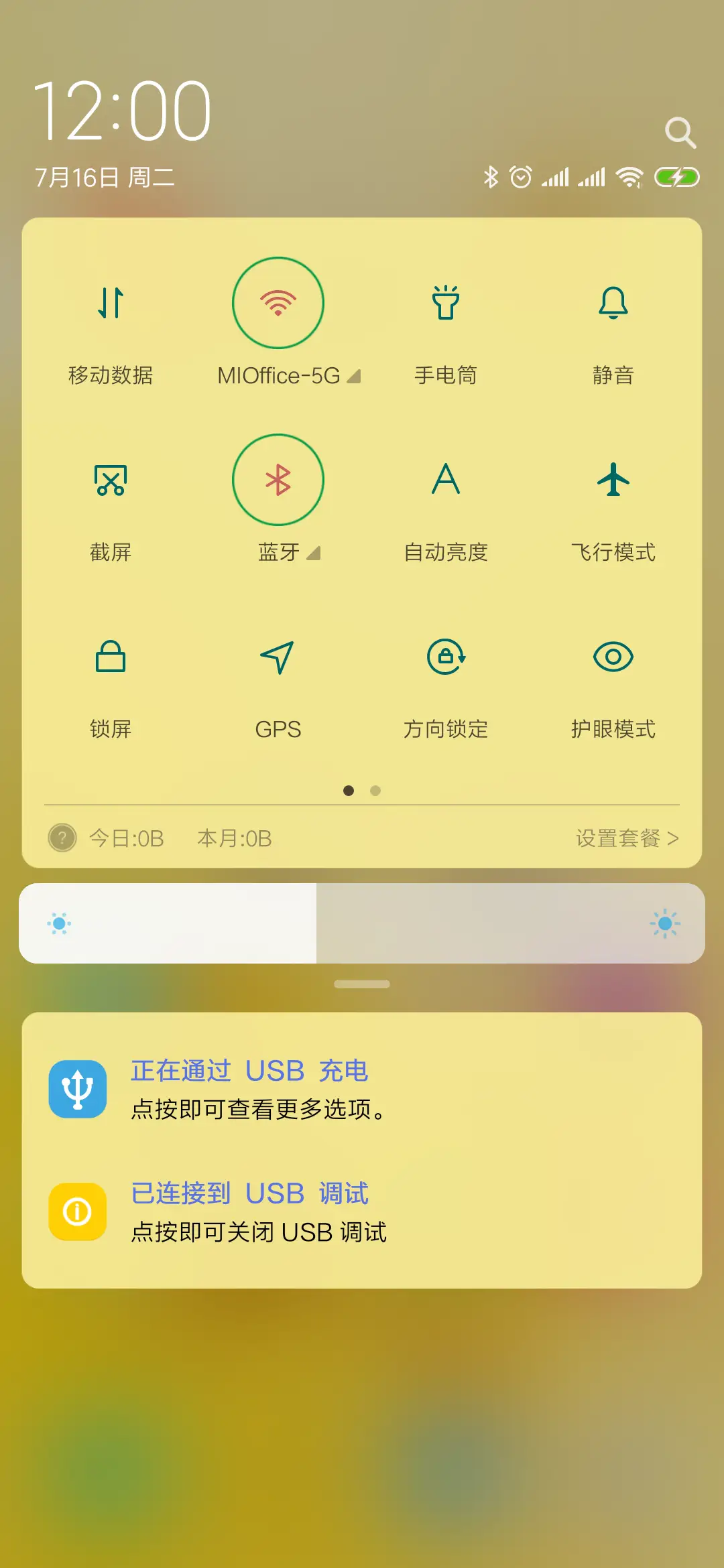The height and width of the screenshot is (1568, 724).
Task: Adjust the screen brightness slider
Action: click(362, 925)
